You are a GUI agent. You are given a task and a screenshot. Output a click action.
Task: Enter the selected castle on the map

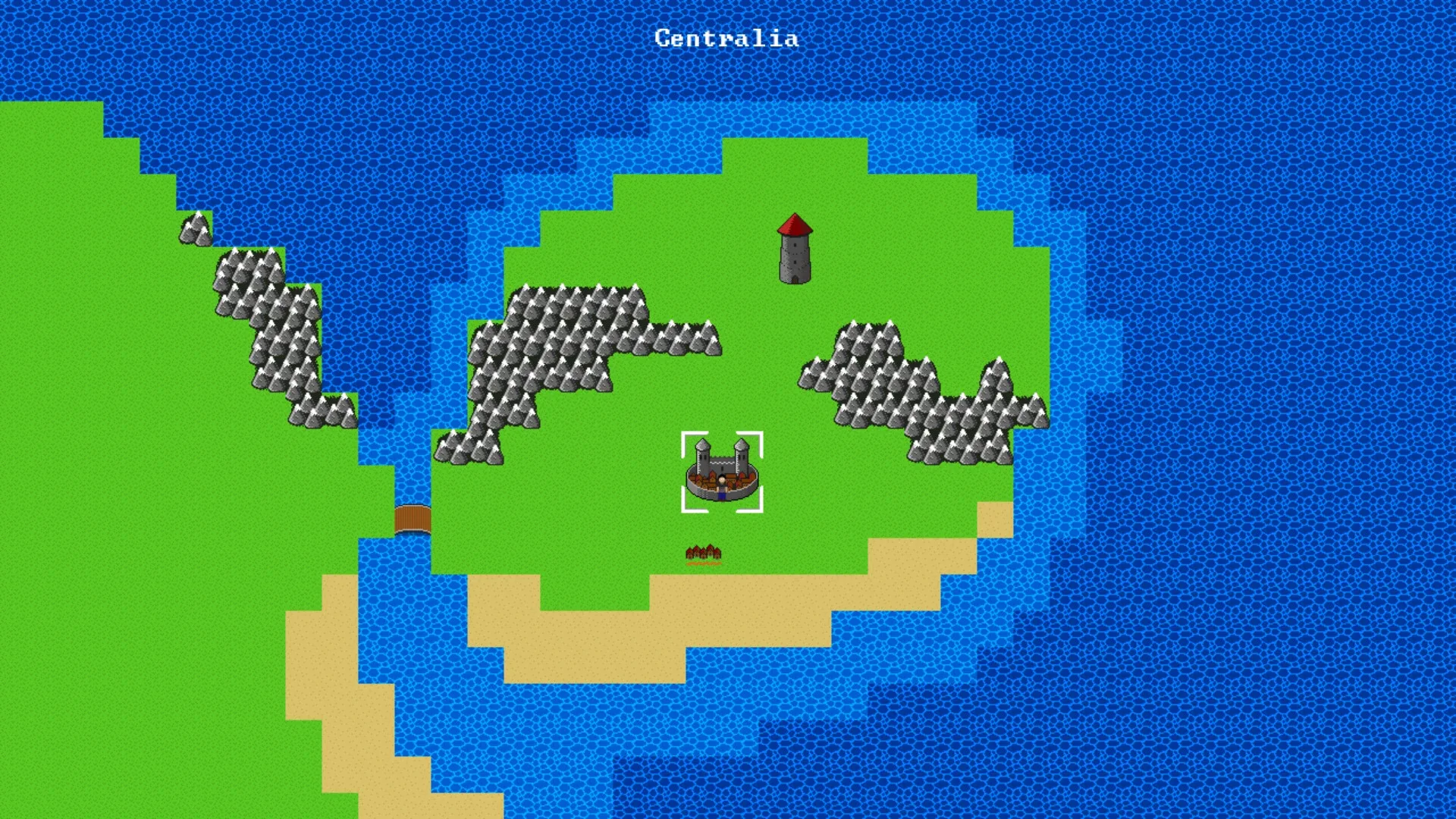pyautogui.click(x=722, y=472)
